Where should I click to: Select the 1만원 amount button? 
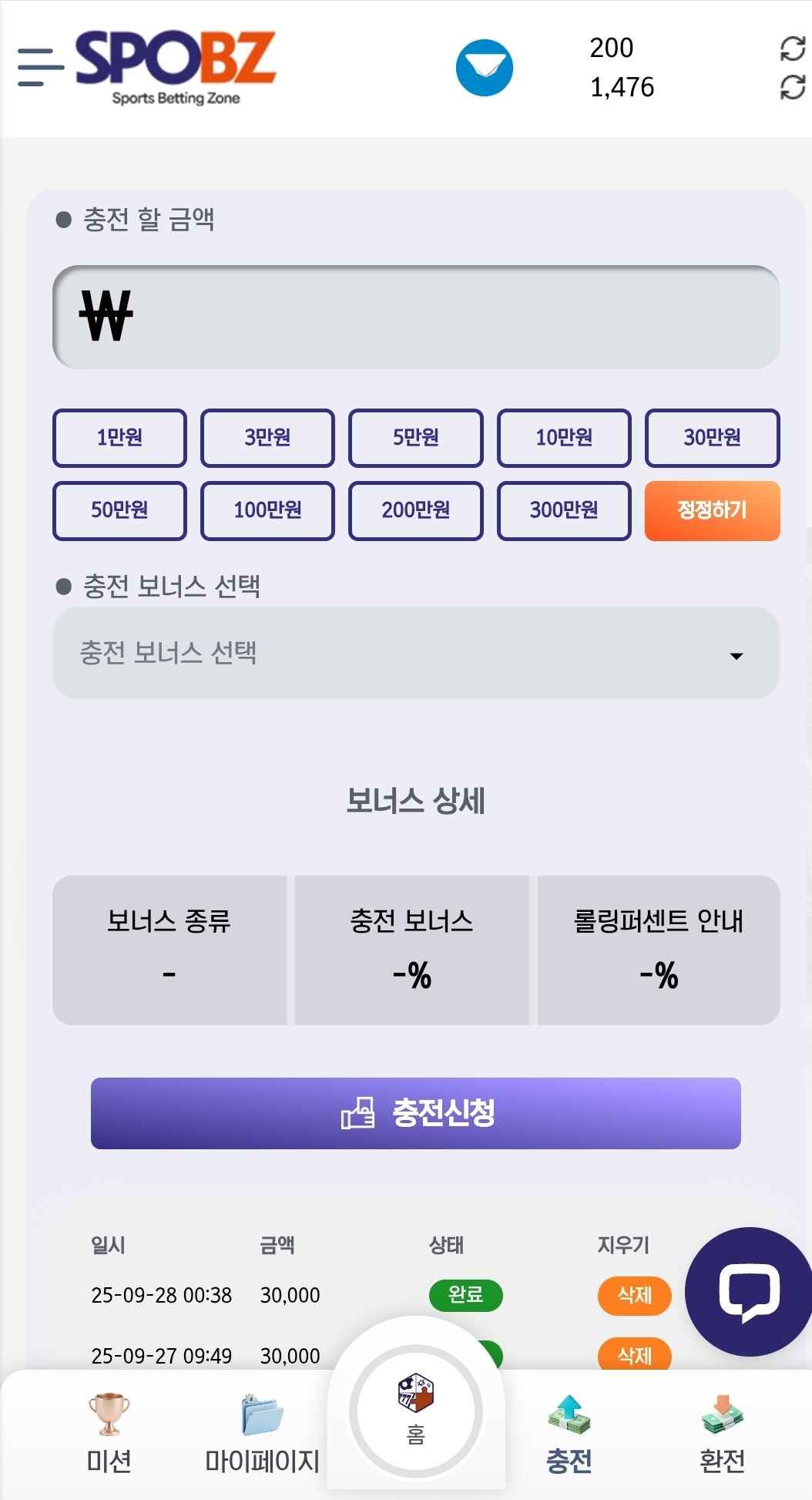pyautogui.click(x=119, y=438)
